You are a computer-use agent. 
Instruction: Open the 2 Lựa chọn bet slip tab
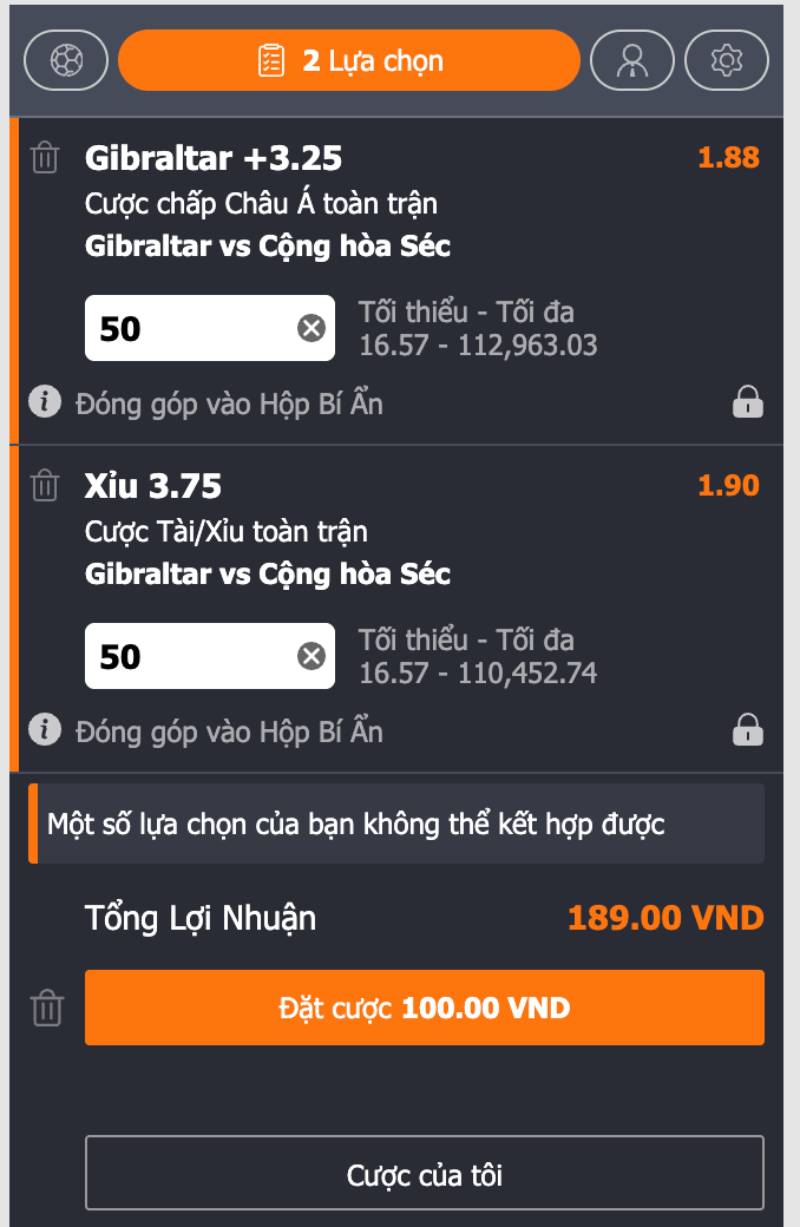tap(348, 62)
